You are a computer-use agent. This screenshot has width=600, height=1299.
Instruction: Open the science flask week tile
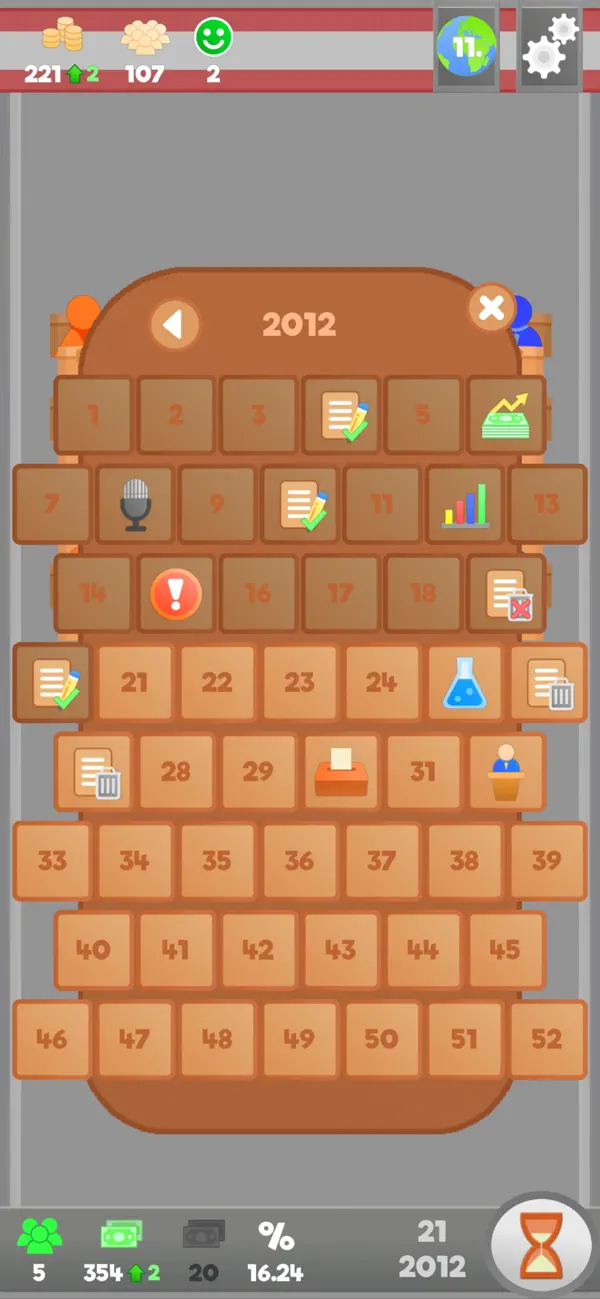tap(465, 683)
